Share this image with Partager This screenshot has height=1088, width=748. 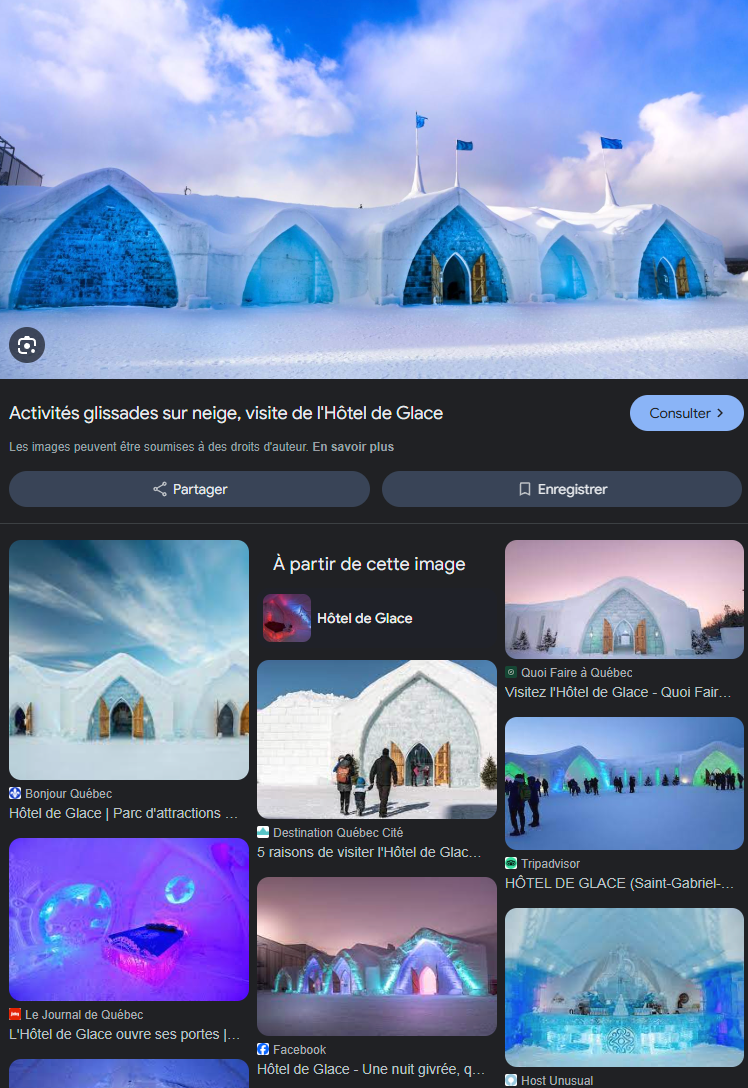point(189,489)
